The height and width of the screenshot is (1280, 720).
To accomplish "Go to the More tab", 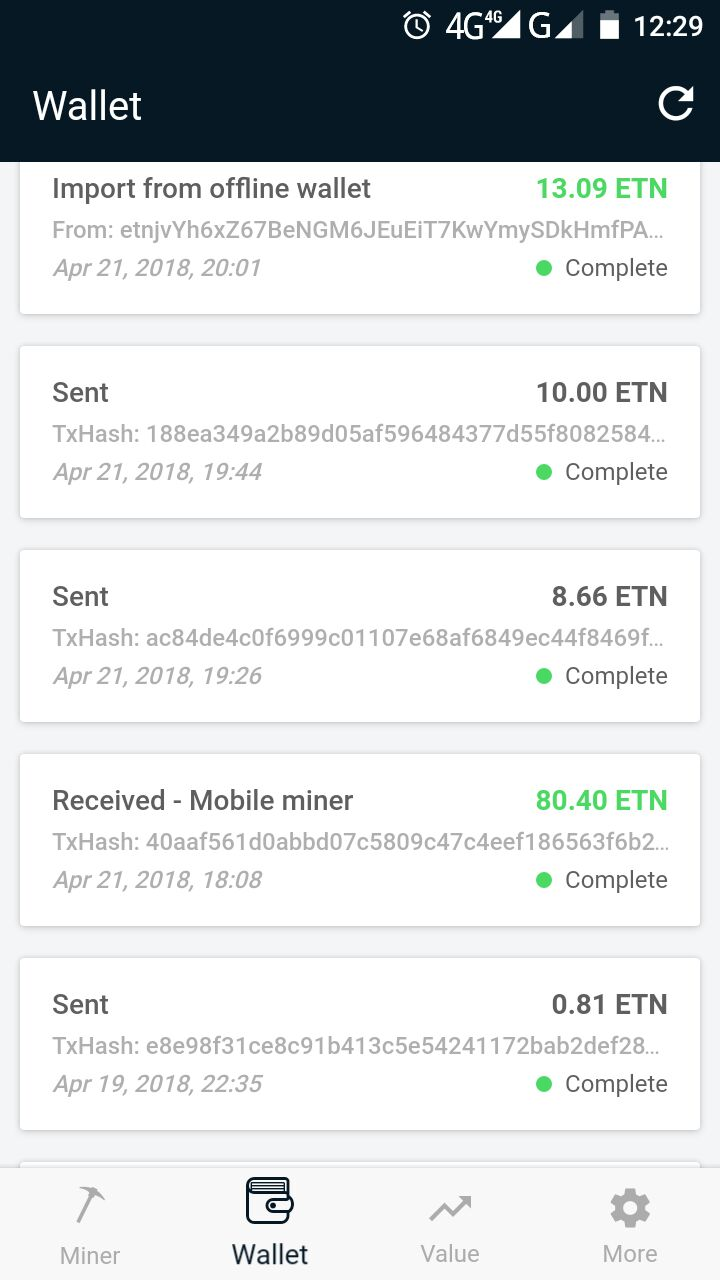I will pos(630,1224).
